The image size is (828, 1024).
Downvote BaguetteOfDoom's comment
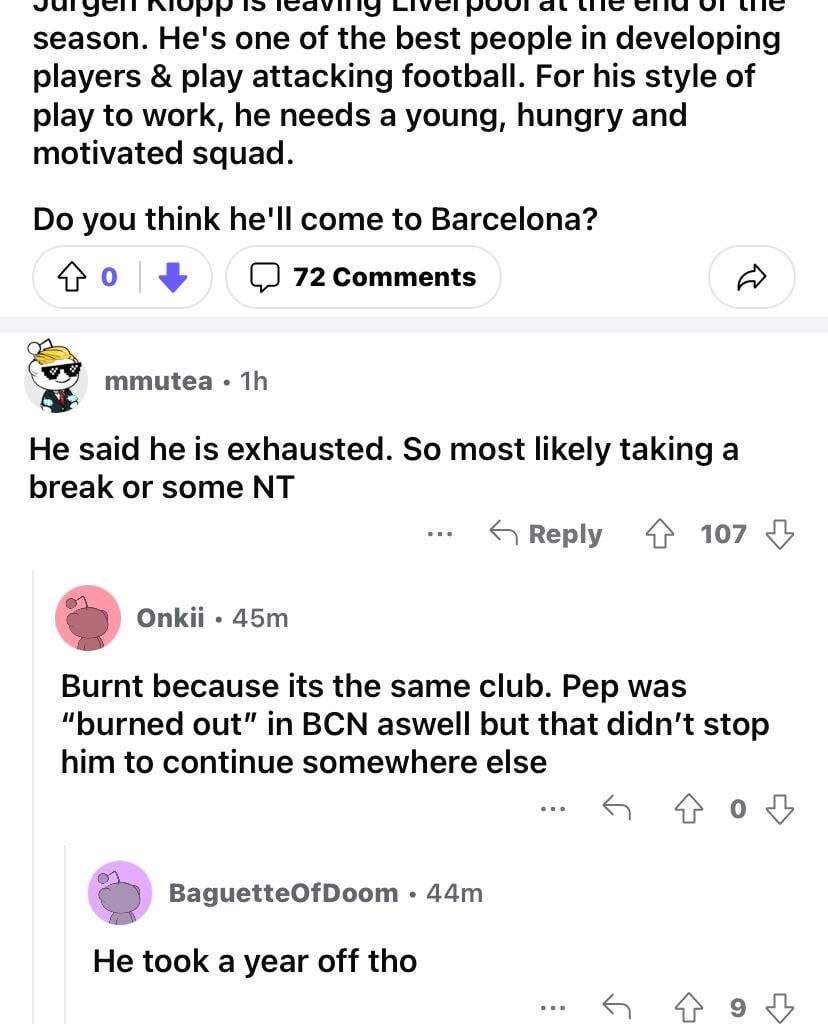pos(779,1007)
